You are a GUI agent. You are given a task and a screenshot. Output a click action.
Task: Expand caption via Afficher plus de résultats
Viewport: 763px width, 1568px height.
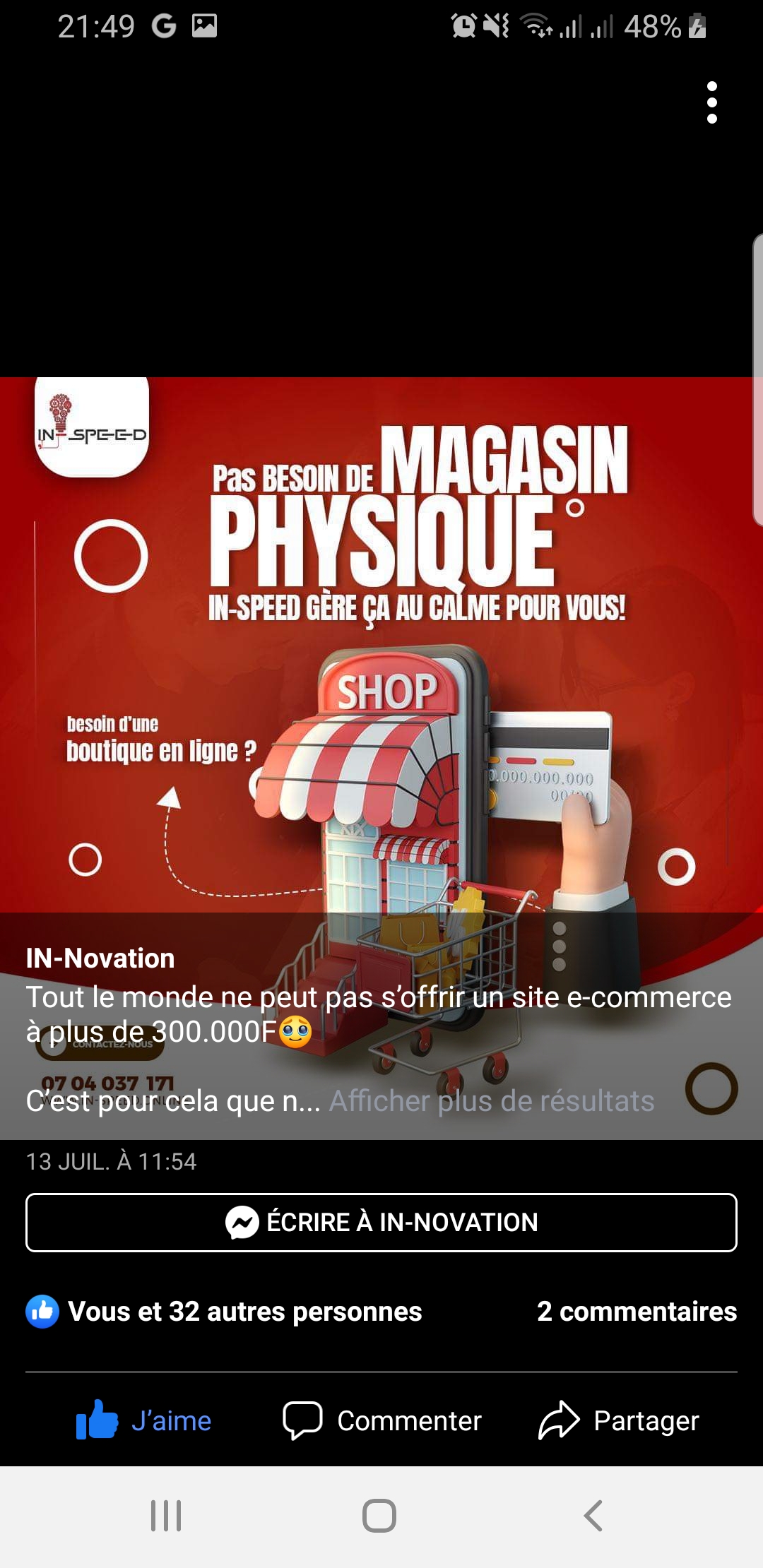tap(492, 1101)
